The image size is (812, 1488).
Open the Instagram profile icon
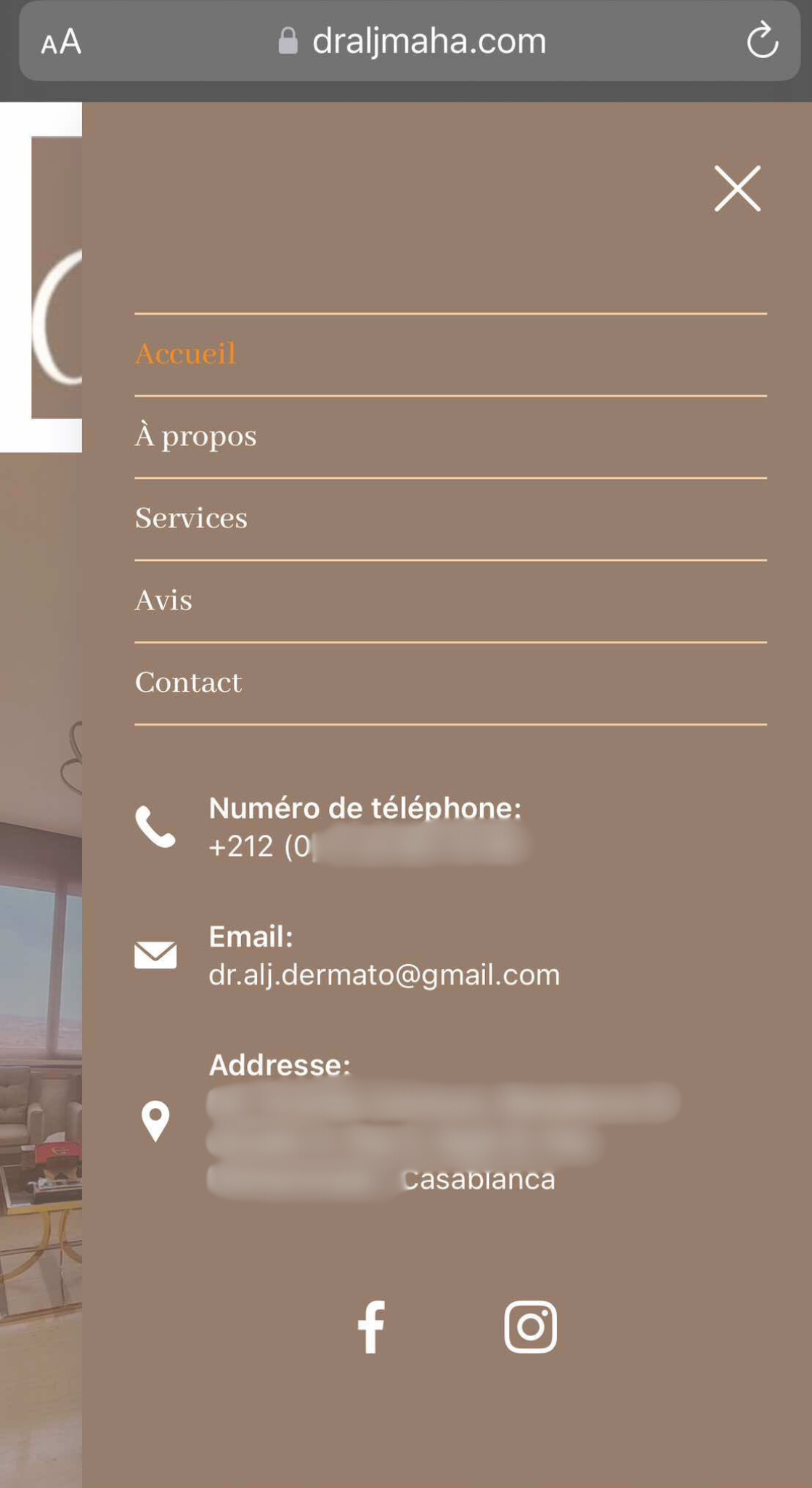pyautogui.click(x=531, y=1327)
